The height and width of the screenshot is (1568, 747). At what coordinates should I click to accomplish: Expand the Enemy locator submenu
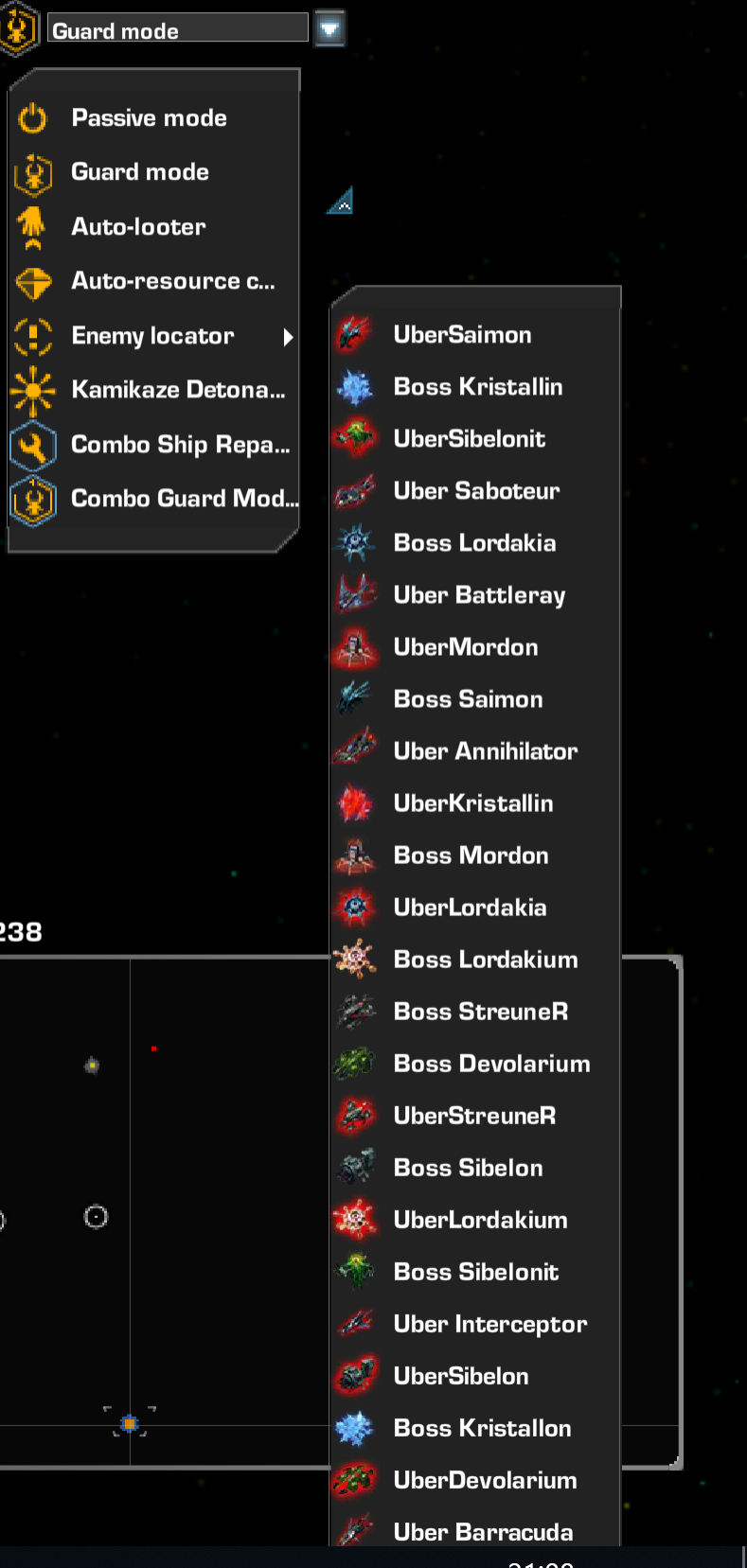(x=153, y=336)
